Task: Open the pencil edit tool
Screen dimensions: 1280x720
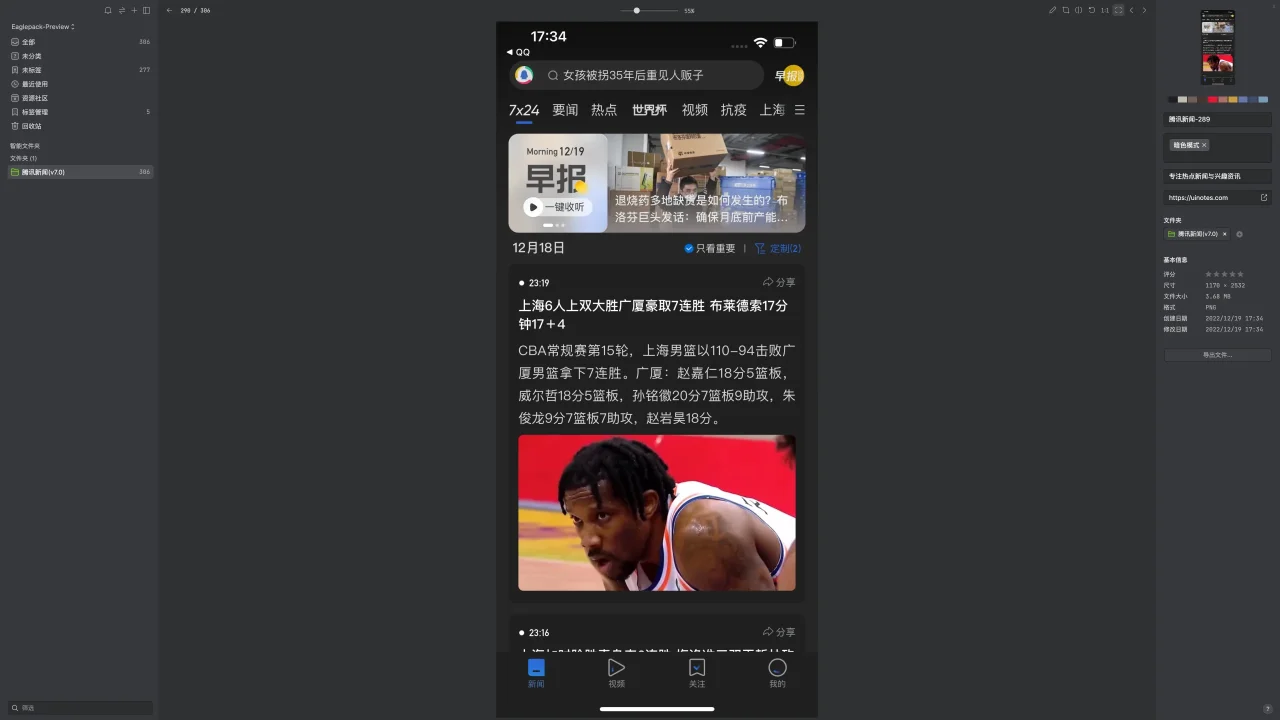Action: (x=1053, y=10)
